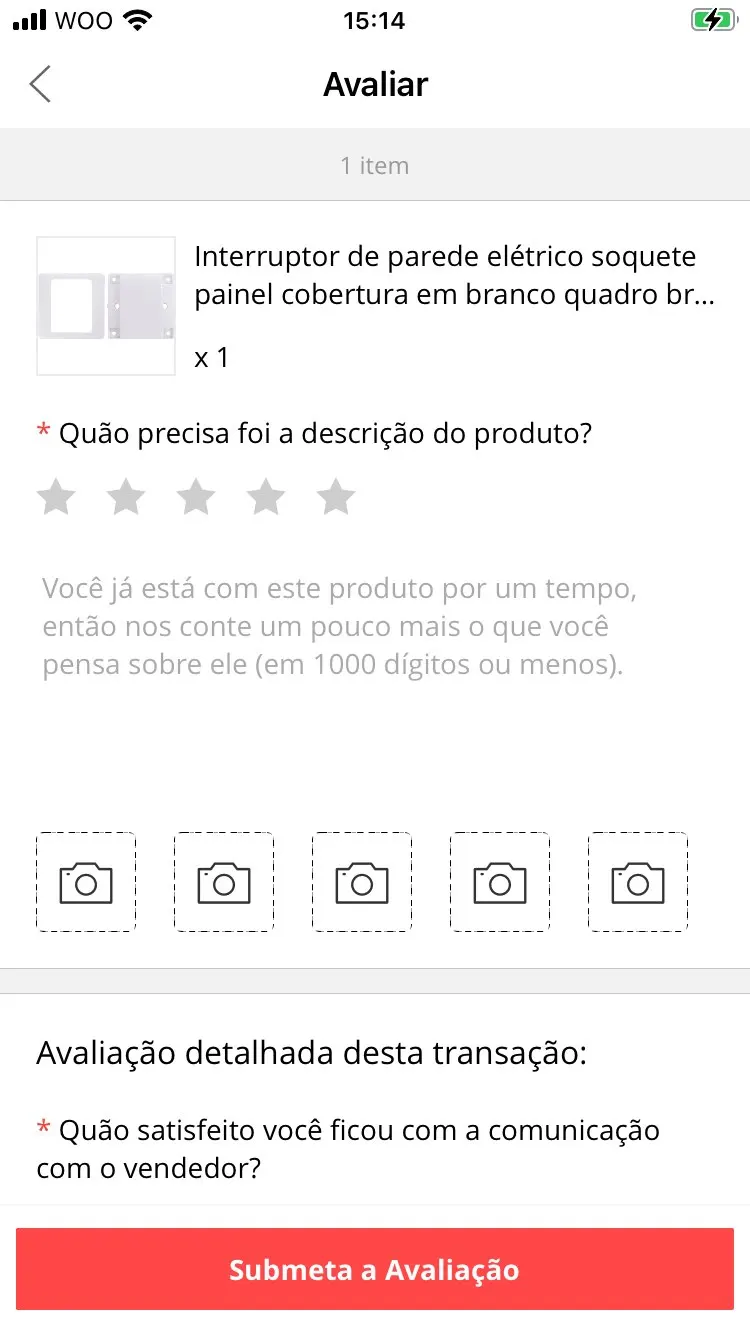Rate product description four stars

266,497
